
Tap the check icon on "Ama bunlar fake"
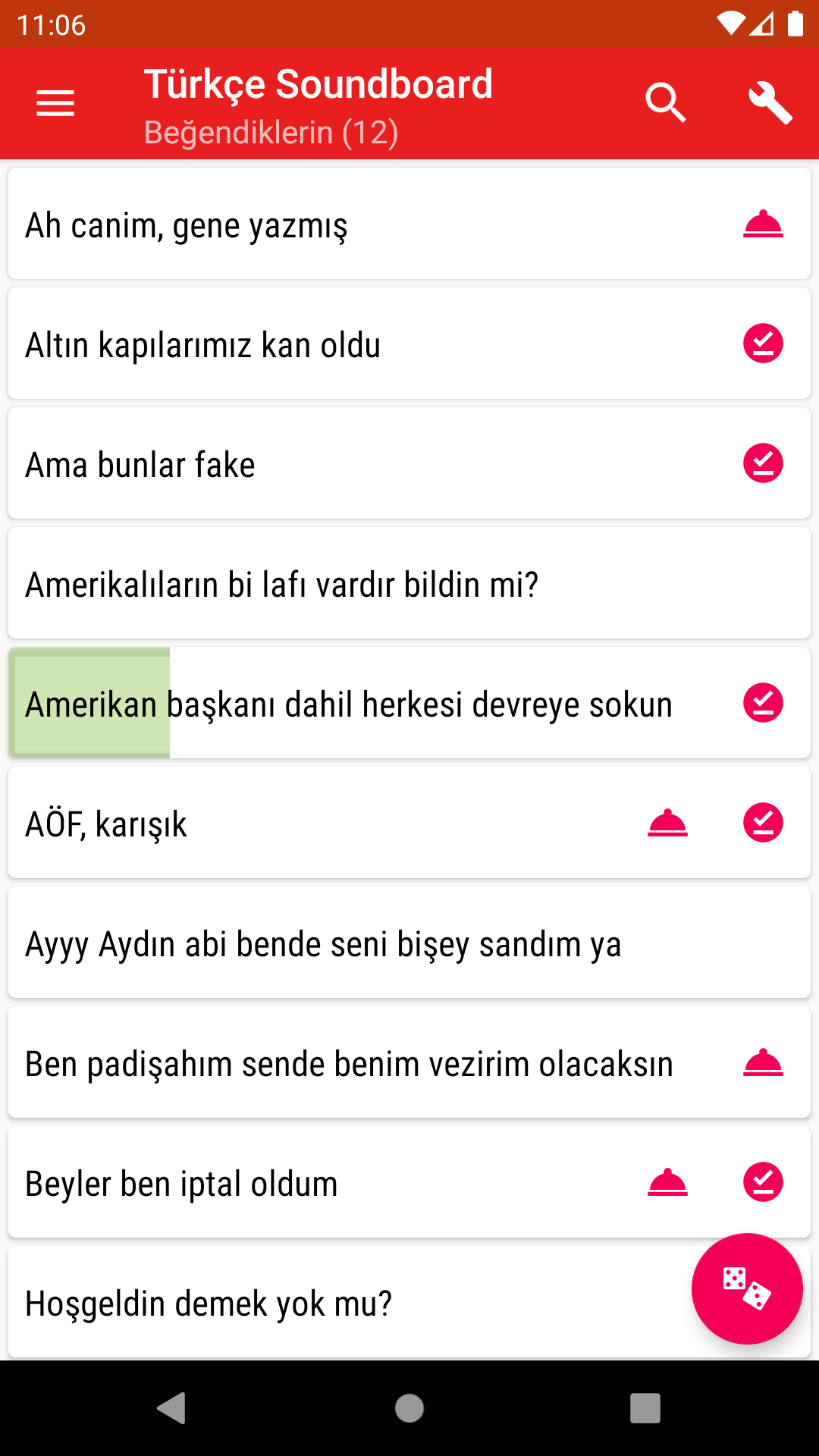763,463
